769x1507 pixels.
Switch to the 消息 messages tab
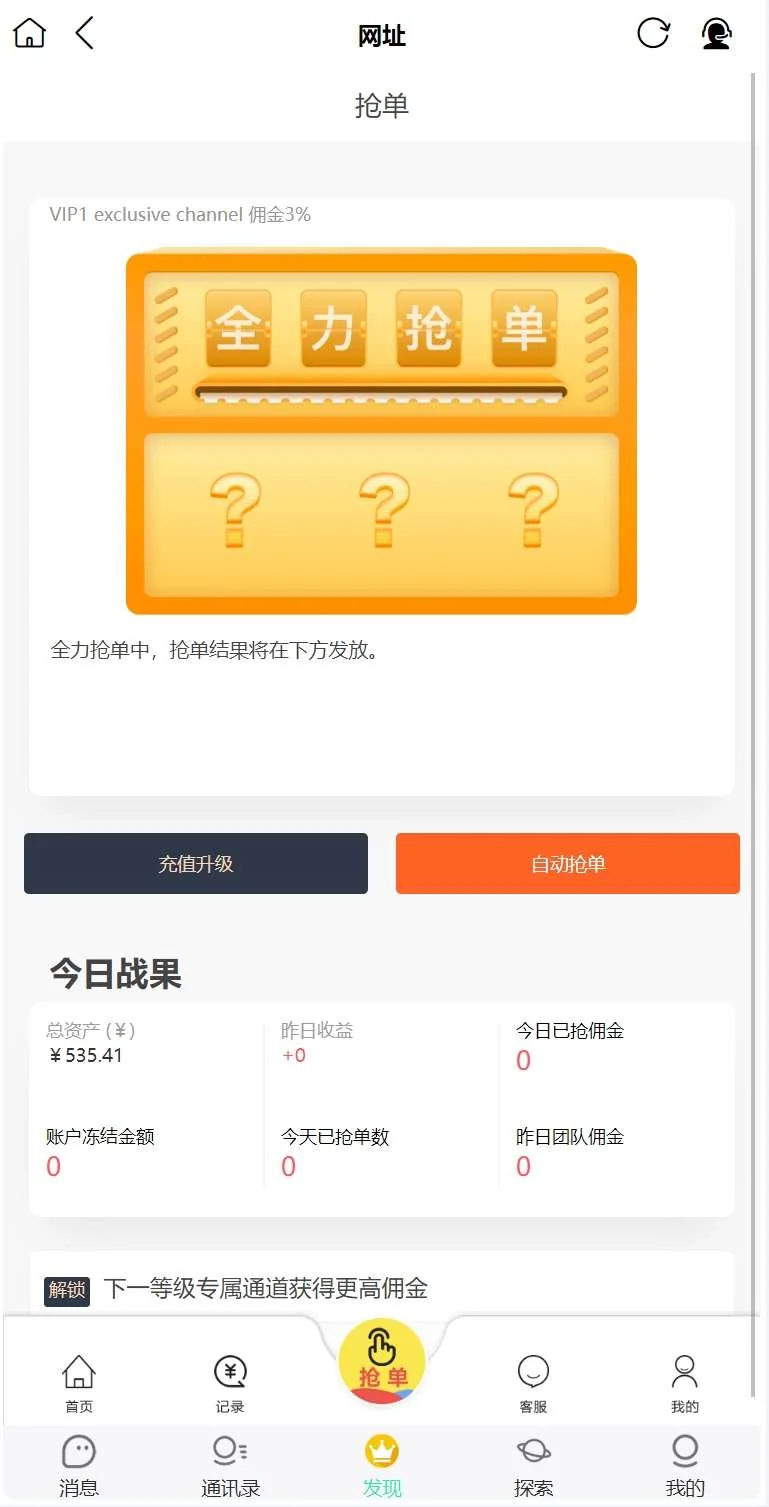79,1464
